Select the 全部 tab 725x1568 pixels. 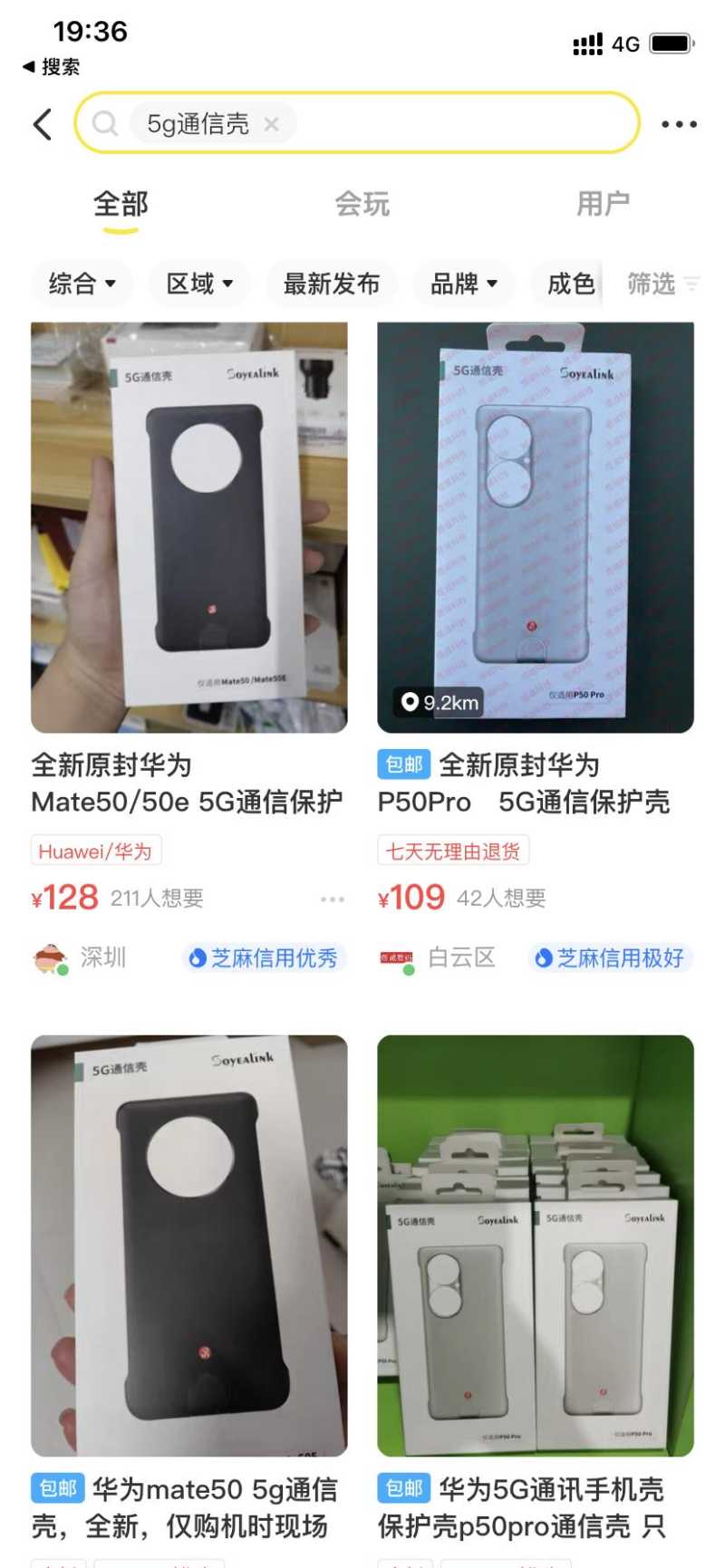point(121,204)
